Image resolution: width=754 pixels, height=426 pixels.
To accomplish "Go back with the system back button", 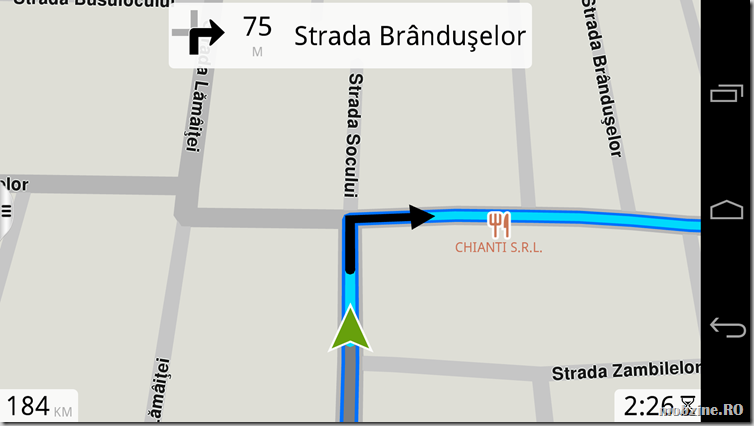I will [727, 326].
